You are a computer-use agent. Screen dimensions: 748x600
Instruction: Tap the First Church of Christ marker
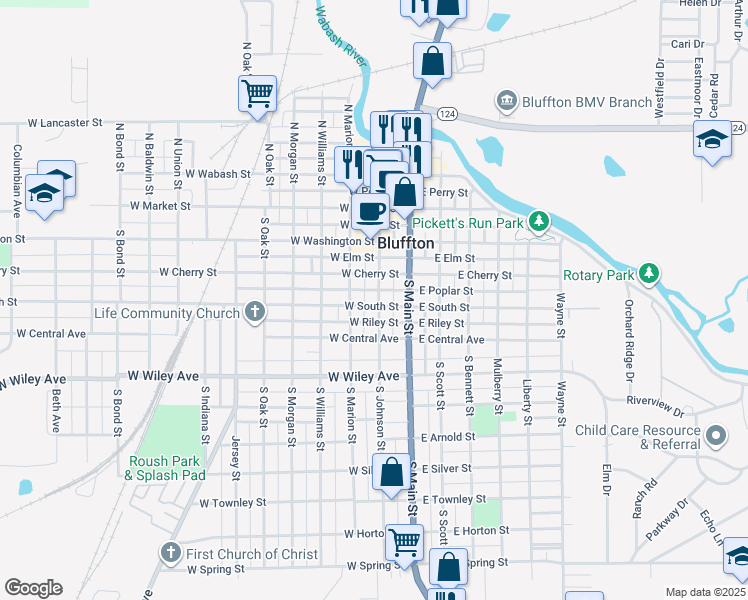pyautogui.click(x=171, y=553)
